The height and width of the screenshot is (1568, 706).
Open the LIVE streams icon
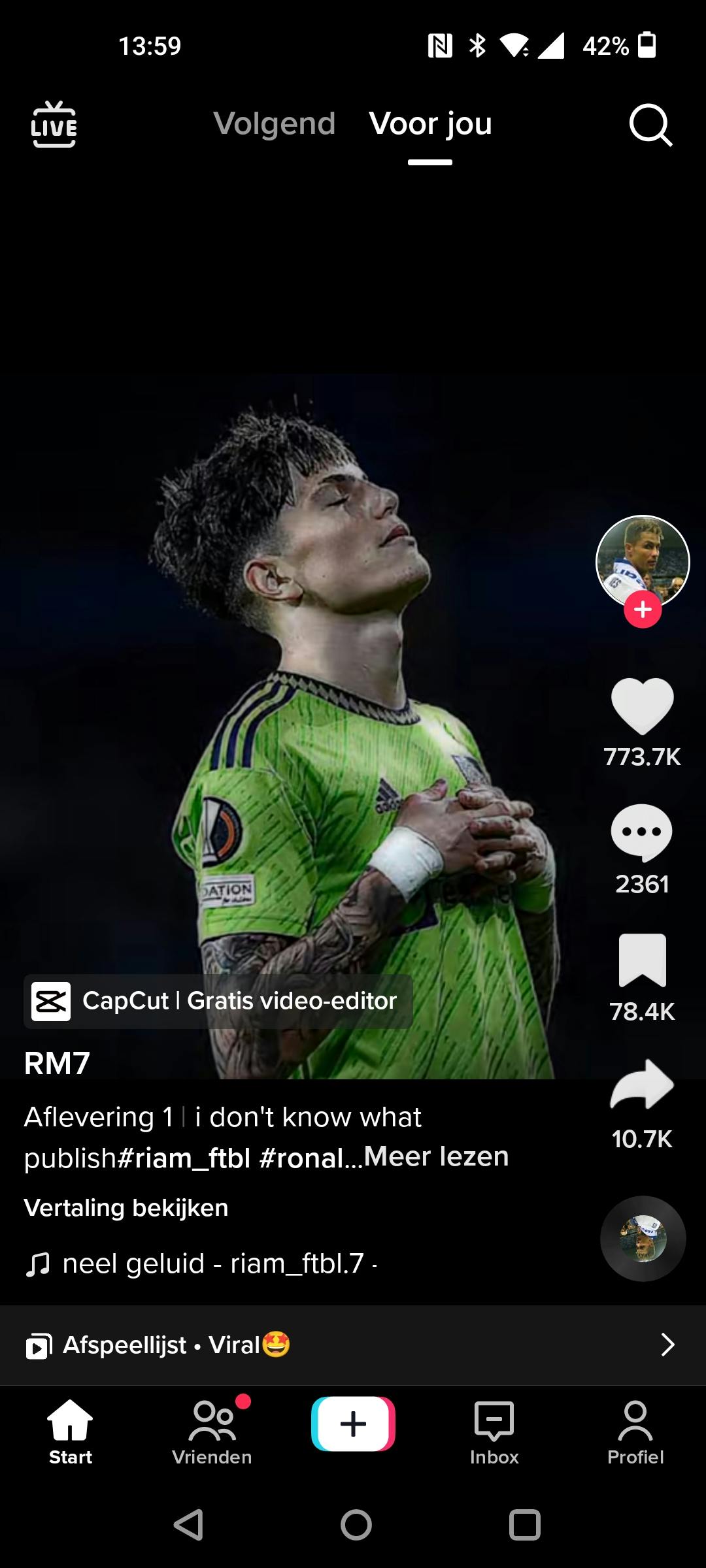point(54,124)
